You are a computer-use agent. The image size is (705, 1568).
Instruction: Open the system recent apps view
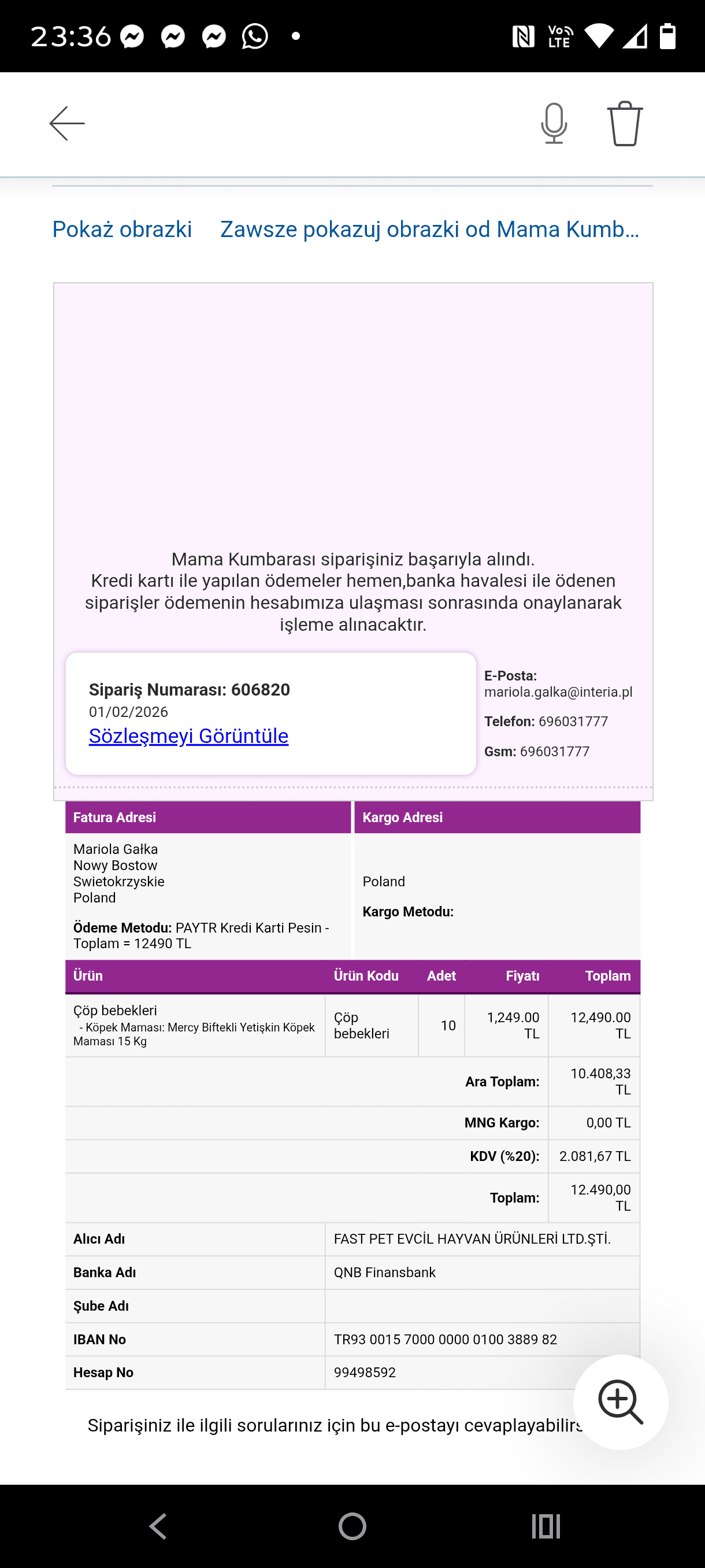point(546,1526)
